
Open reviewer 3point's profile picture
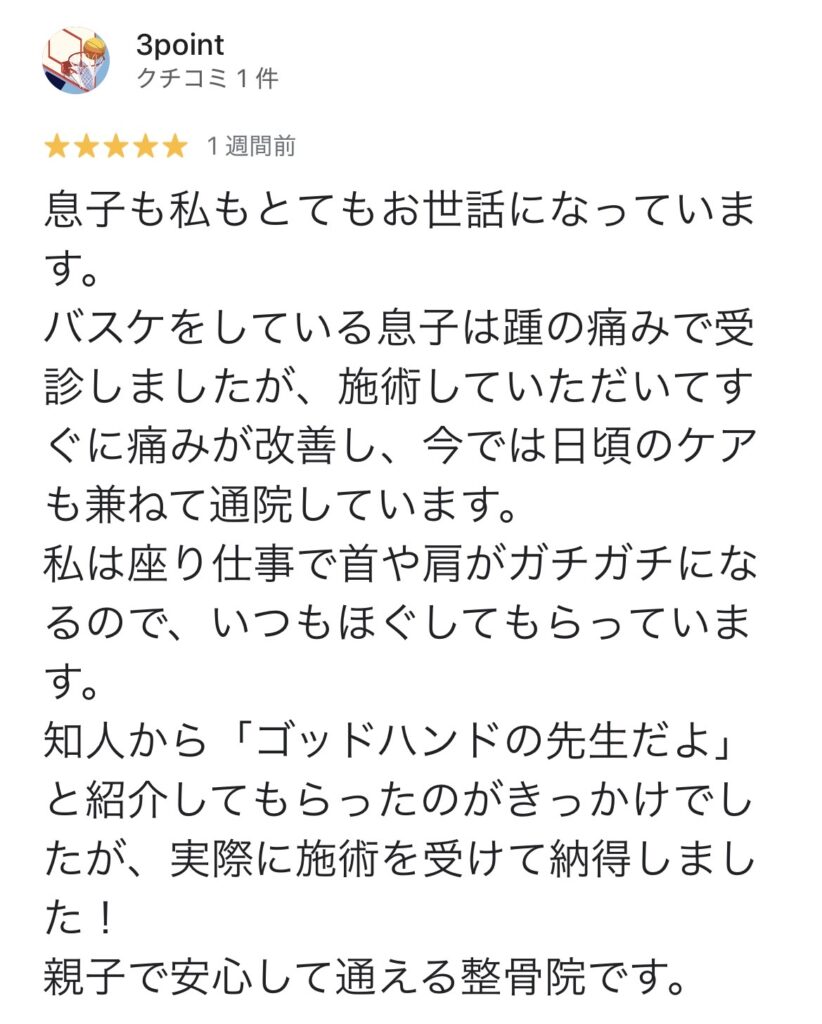[x=76, y=60]
